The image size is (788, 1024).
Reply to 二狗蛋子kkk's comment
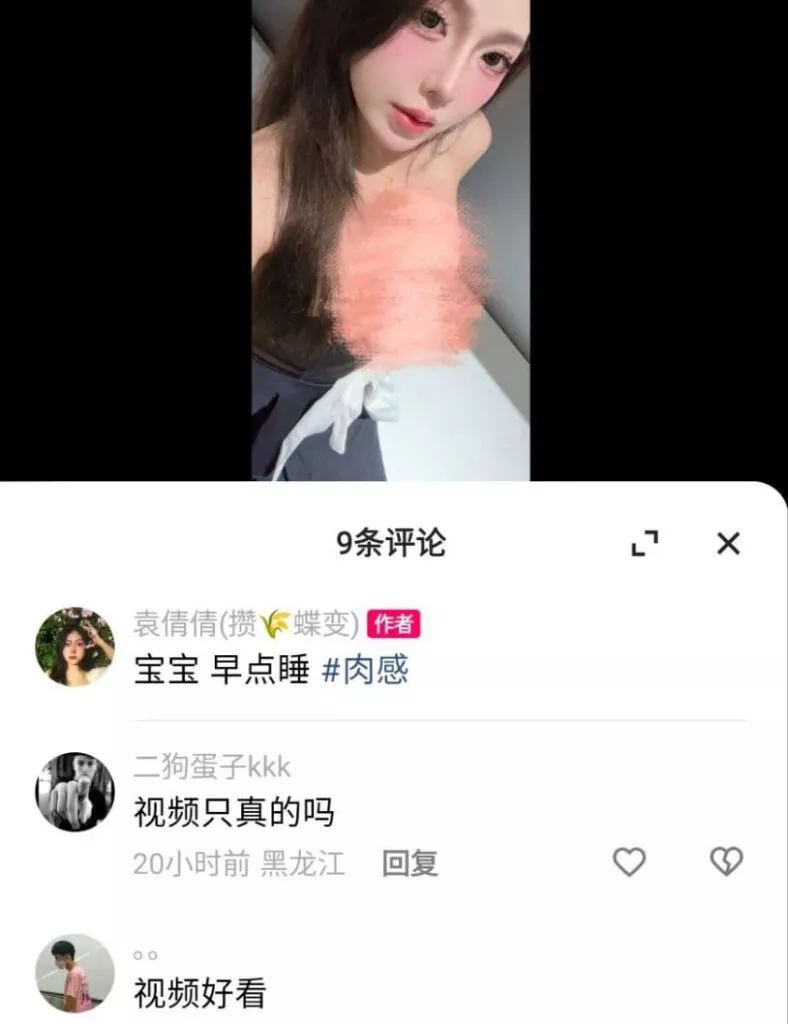click(410, 863)
